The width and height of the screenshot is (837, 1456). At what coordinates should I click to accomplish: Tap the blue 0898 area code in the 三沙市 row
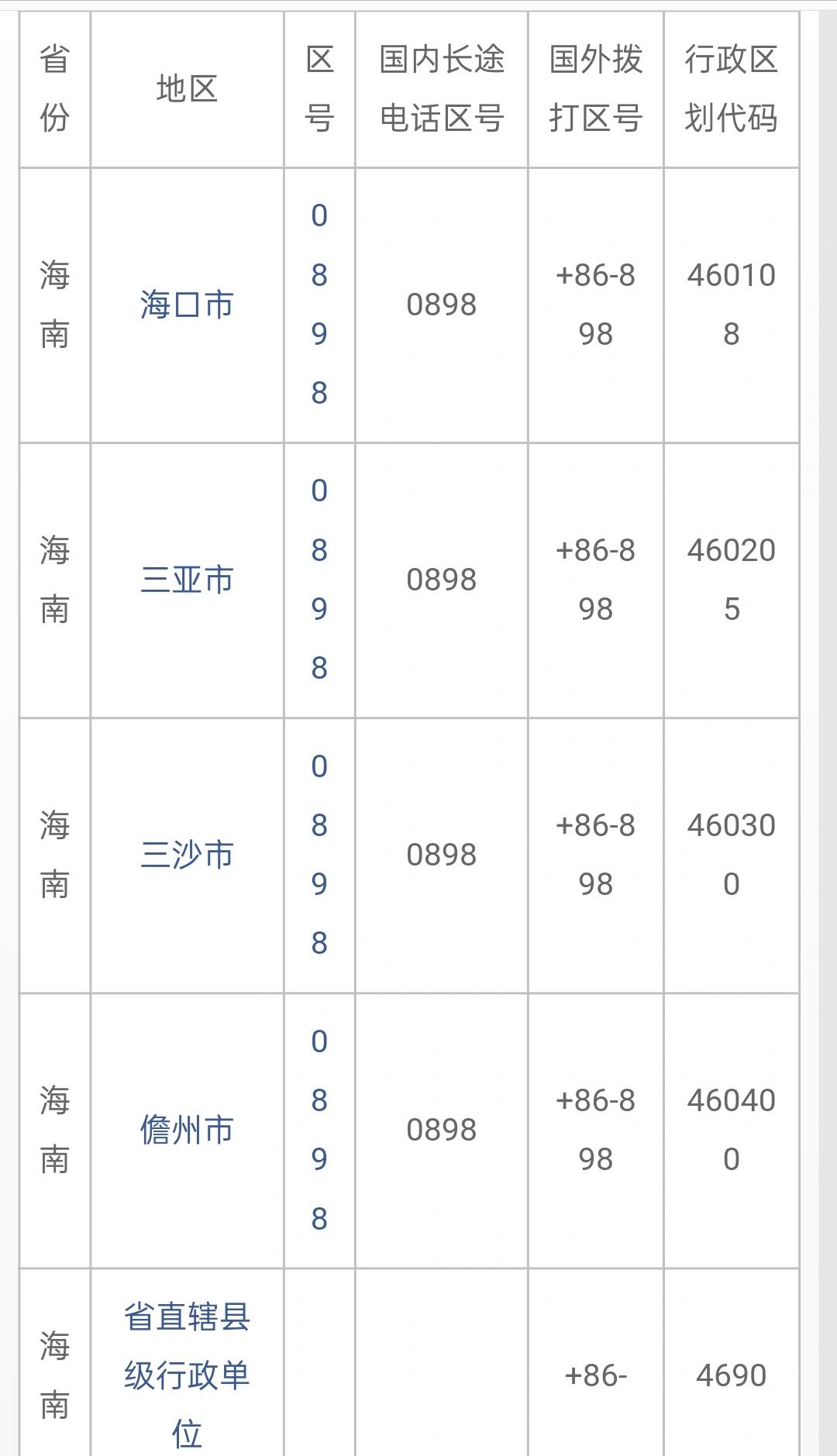(x=319, y=855)
